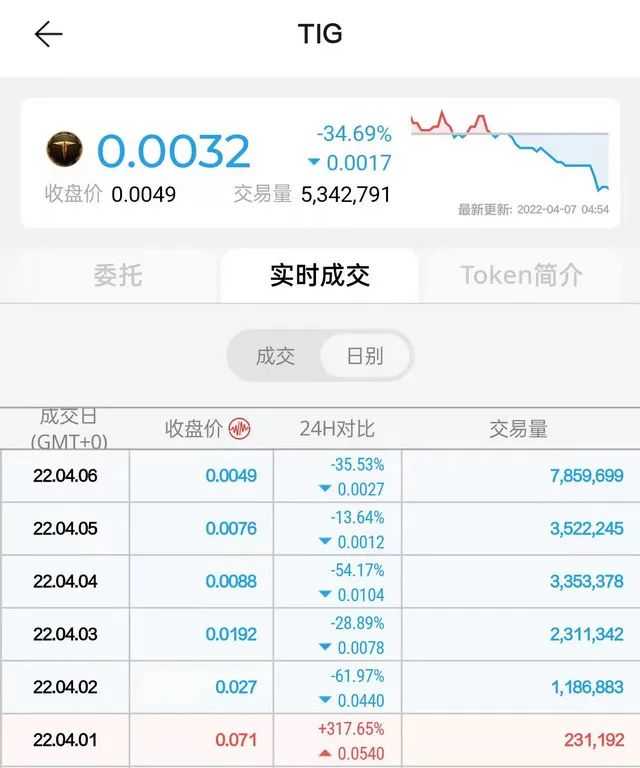640x768 pixels.
Task: Select the 日别 segment
Action: 365,356
